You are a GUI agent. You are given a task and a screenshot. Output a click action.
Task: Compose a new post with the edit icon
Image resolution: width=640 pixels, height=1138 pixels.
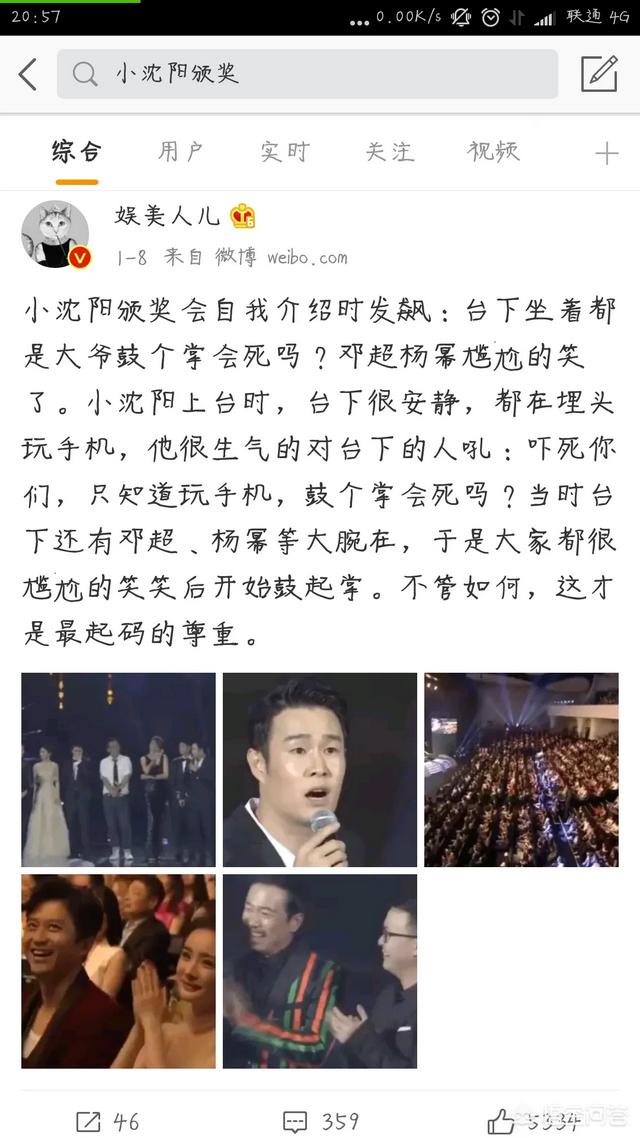click(599, 74)
